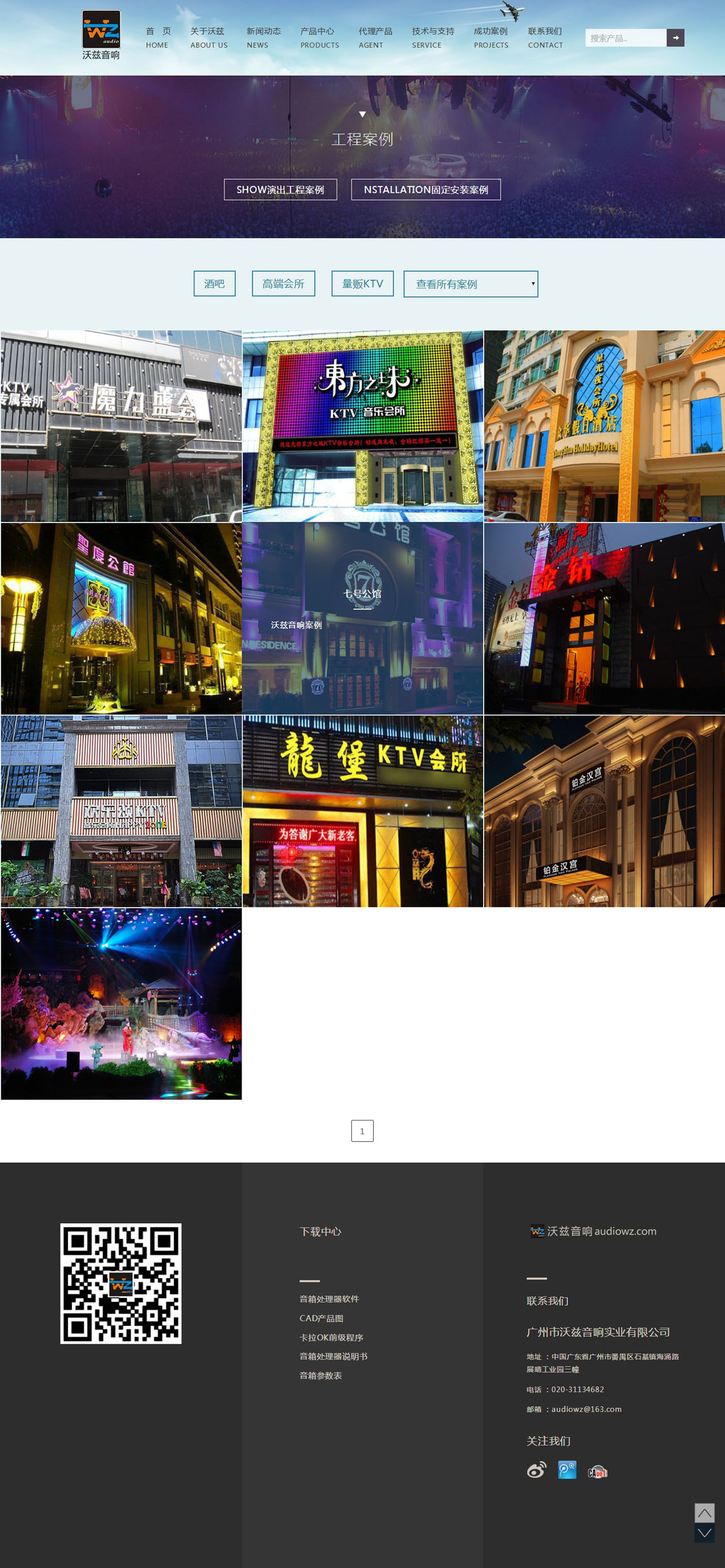Expand the 查看所有案例 dropdown
The width and height of the screenshot is (725, 1568).
point(470,284)
